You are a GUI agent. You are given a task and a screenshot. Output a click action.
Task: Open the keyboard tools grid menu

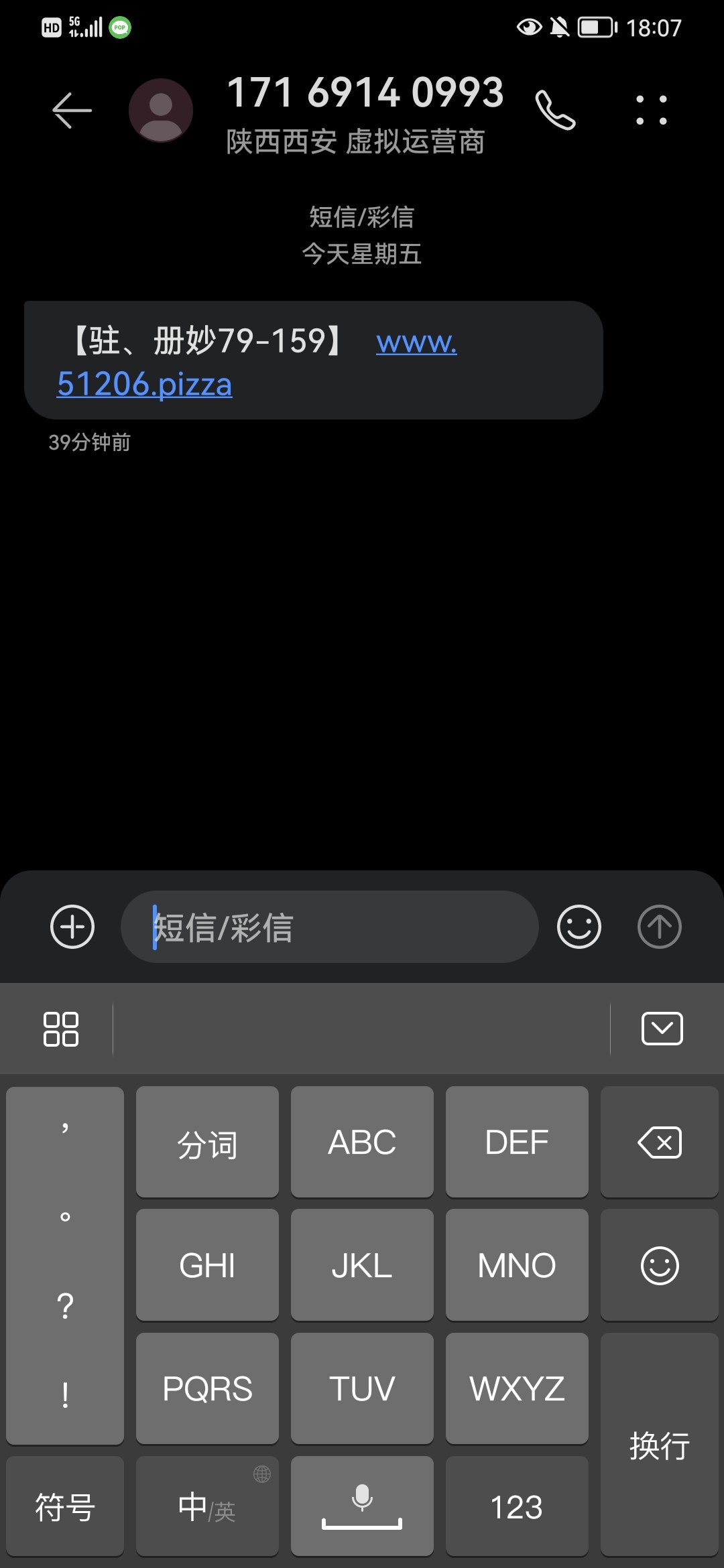click(61, 1029)
